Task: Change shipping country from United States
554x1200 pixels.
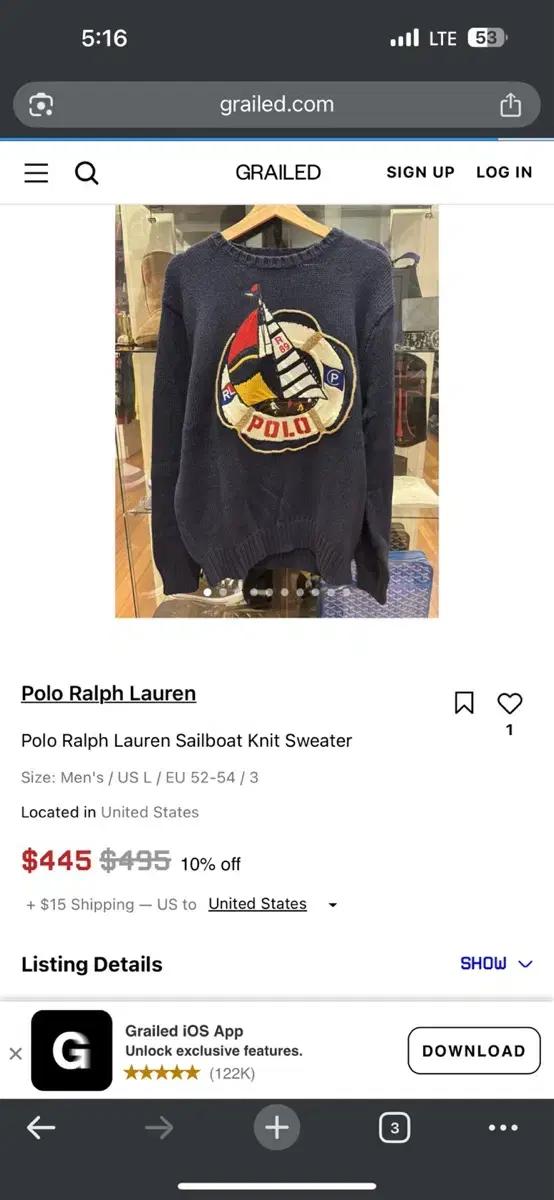Action: pos(273,904)
